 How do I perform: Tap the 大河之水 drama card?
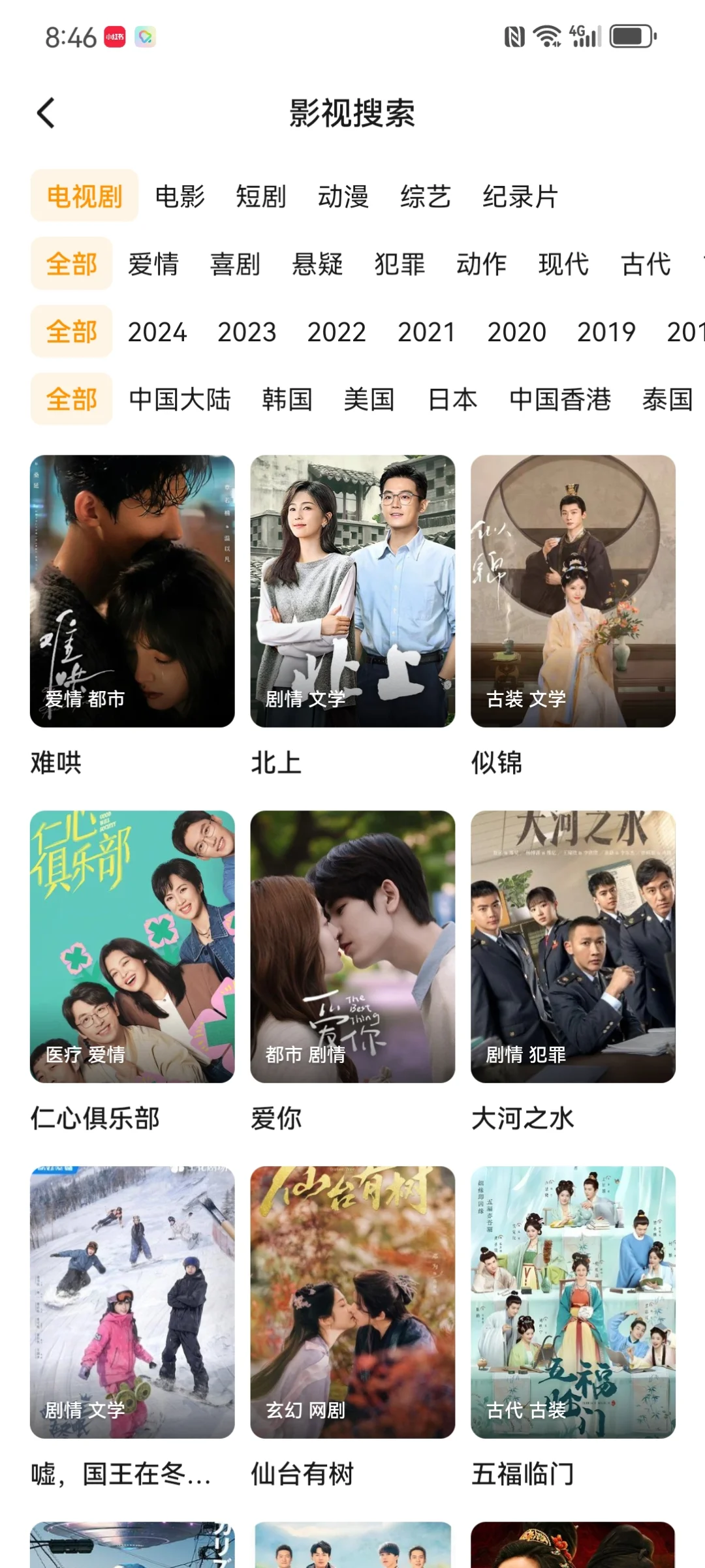tap(572, 946)
